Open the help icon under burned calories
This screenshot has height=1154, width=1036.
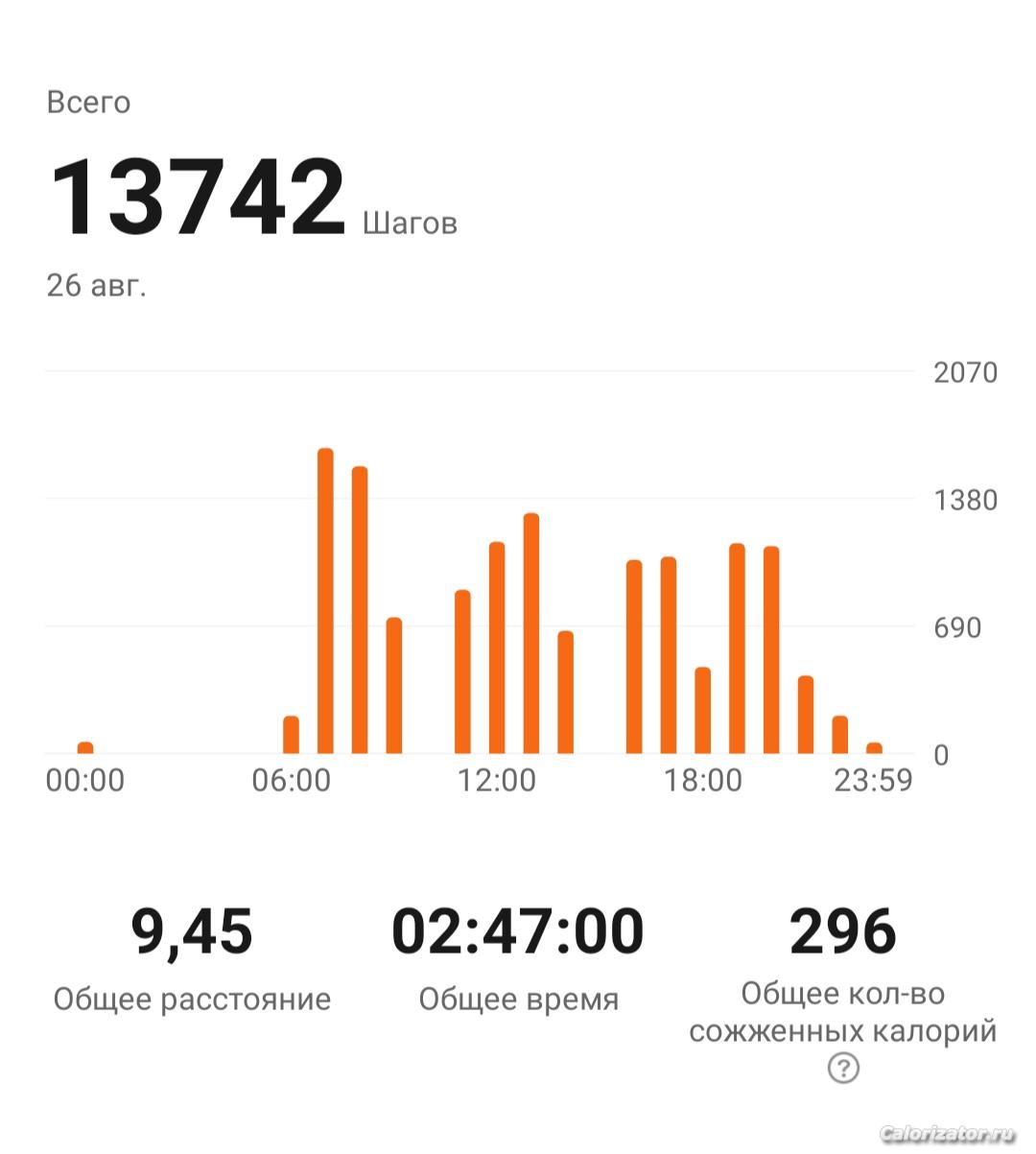[x=843, y=1068]
